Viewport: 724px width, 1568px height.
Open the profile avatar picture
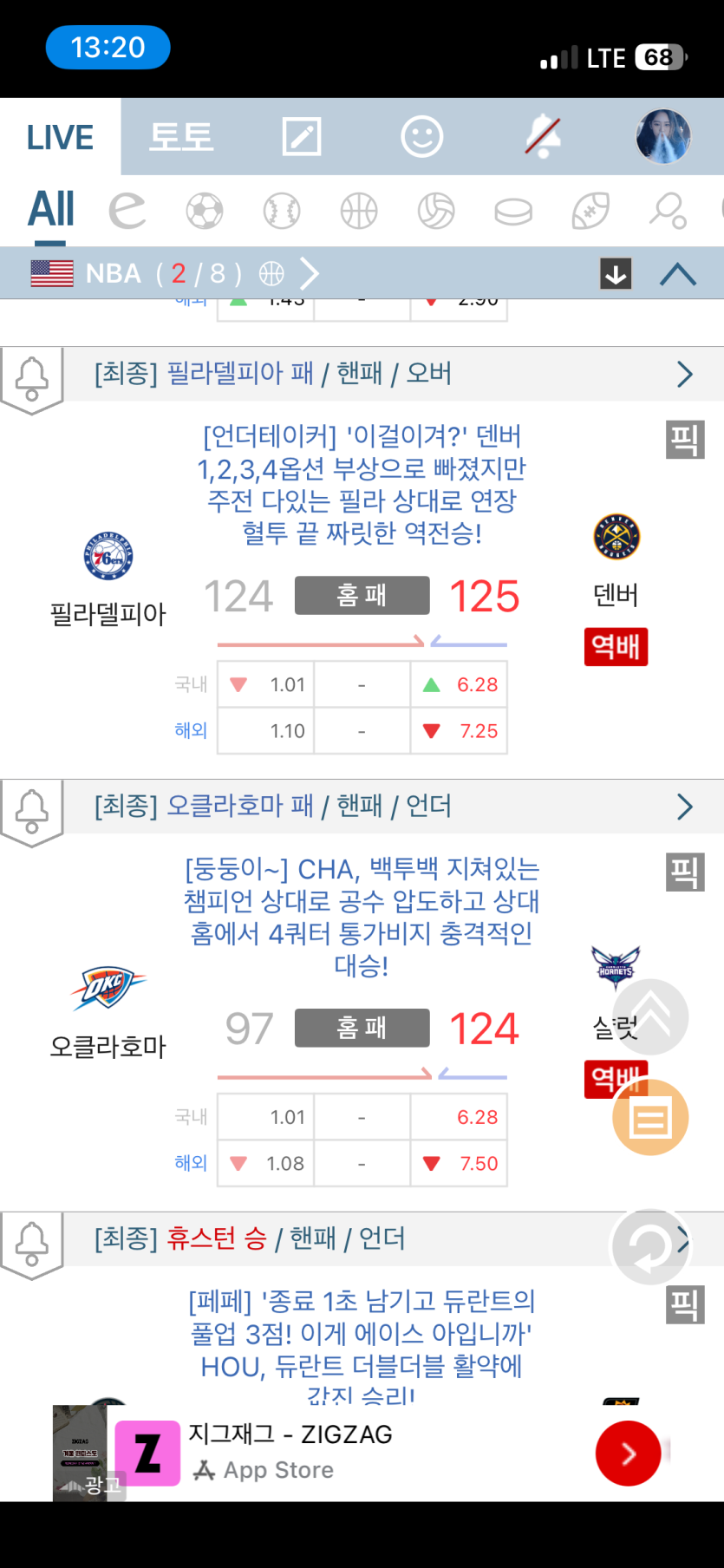pyautogui.click(x=663, y=137)
